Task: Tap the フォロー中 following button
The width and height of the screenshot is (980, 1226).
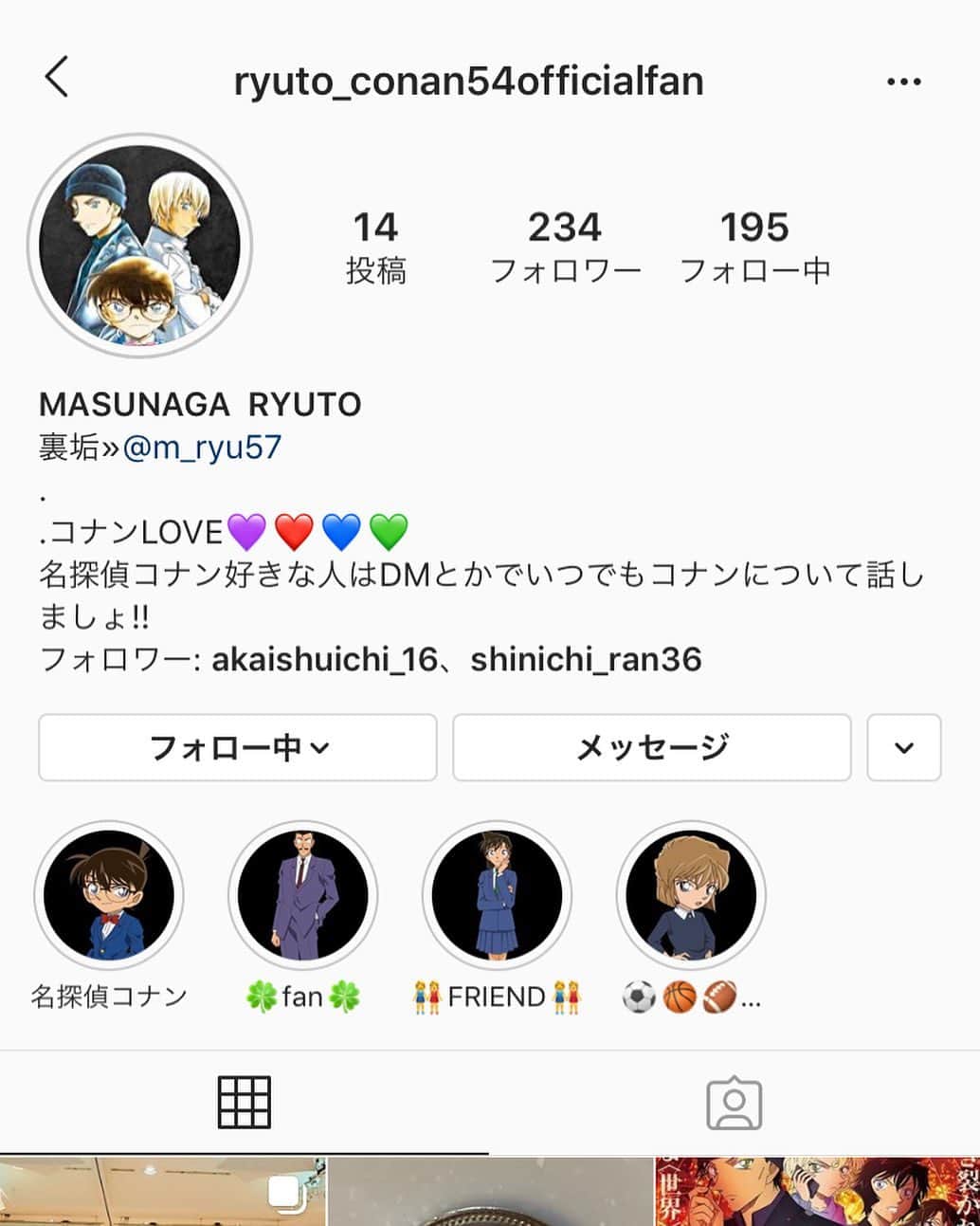Action: tap(238, 748)
